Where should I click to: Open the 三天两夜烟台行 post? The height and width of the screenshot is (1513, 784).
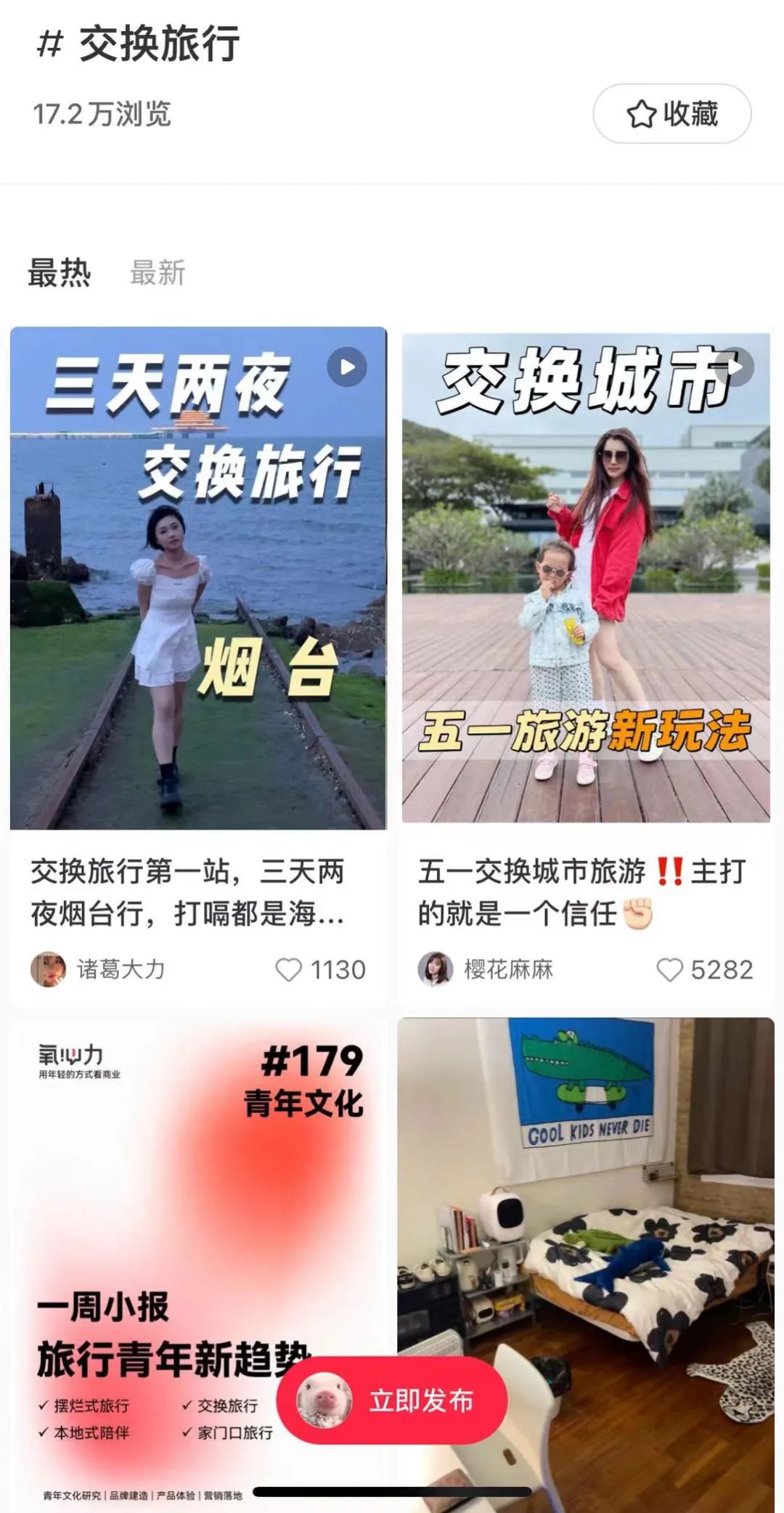tap(198, 578)
